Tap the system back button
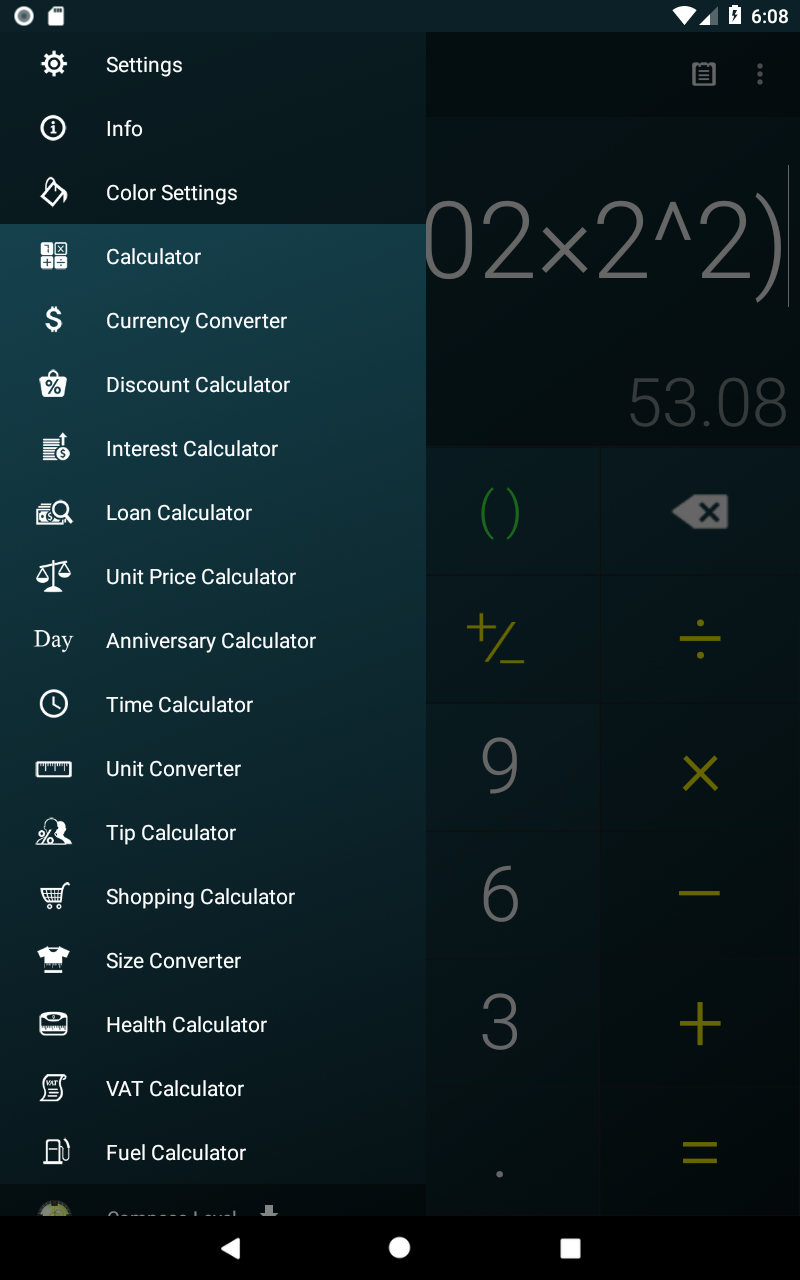The height and width of the screenshot is (1280, 800). (x=231, y=1247)
